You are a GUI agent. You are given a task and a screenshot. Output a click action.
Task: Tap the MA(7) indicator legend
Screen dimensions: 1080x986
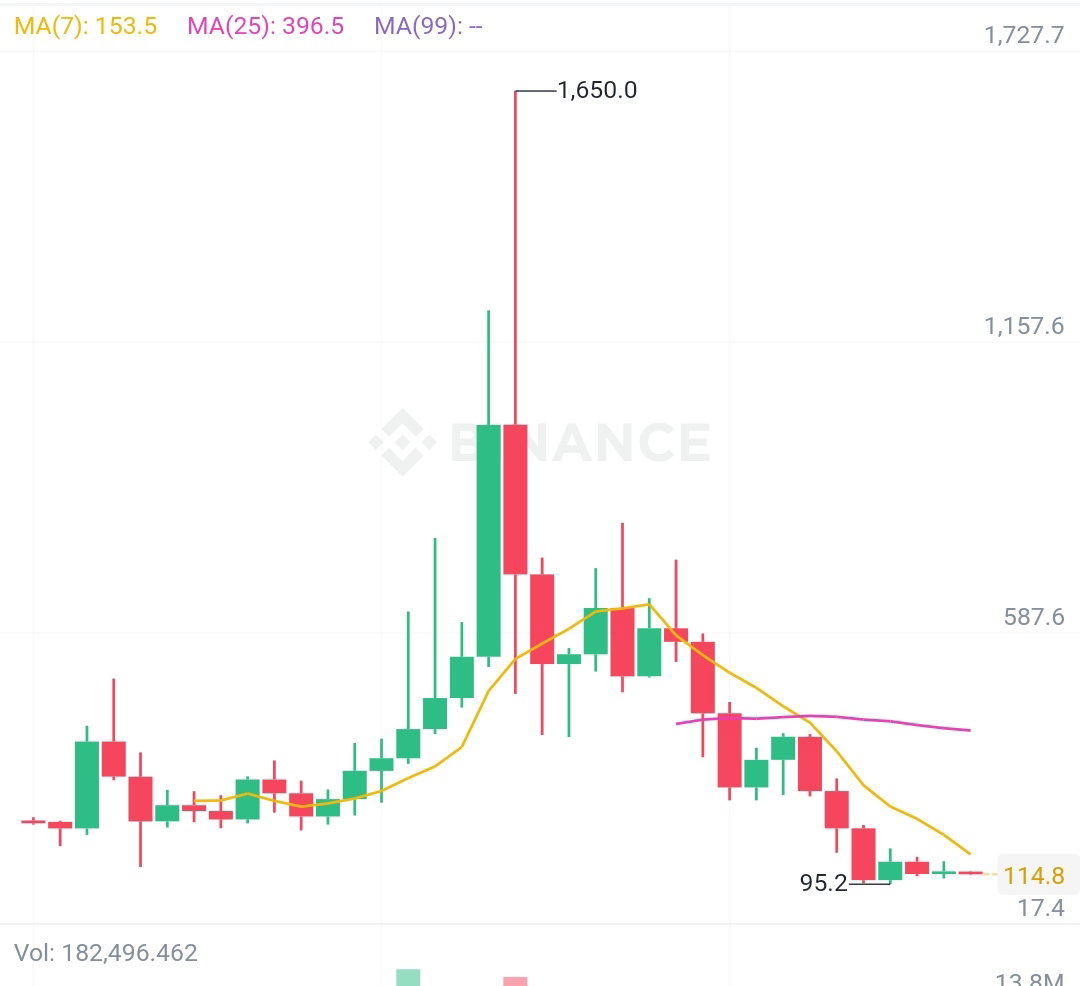coord(85,26)
